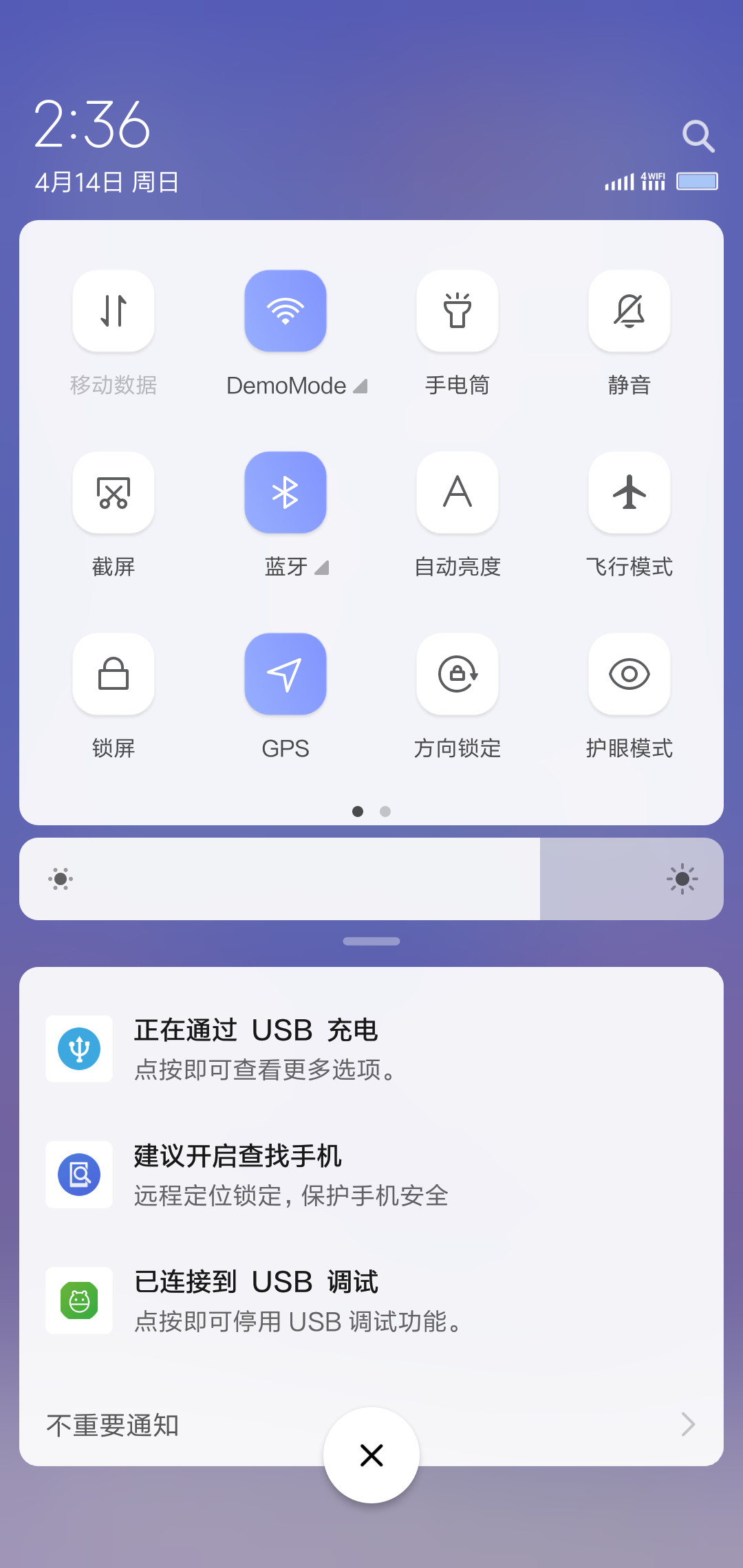Turn on the 手电筒 flashlight
The height and width of the screenshot is (1568, 743).
click(457, 311)
